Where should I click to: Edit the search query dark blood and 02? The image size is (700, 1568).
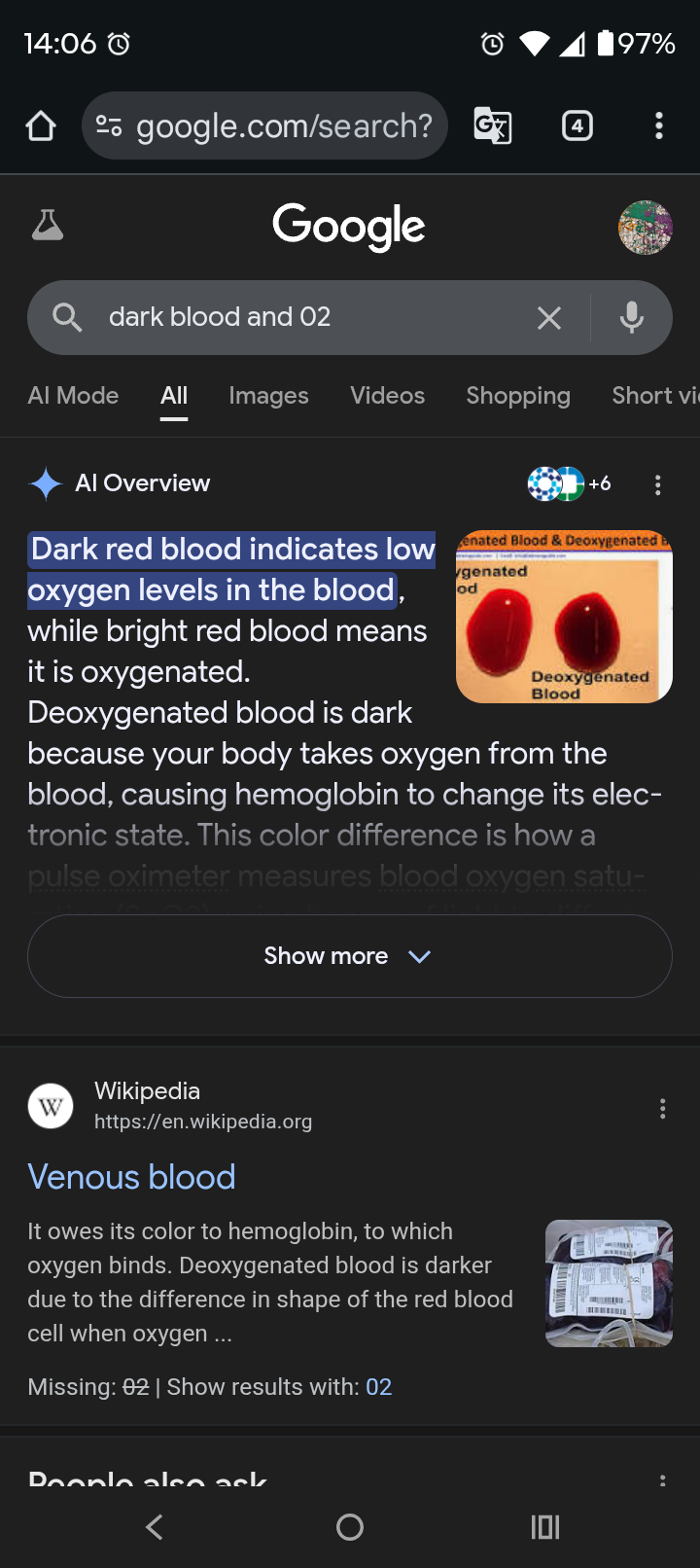[x=292, y=317]
